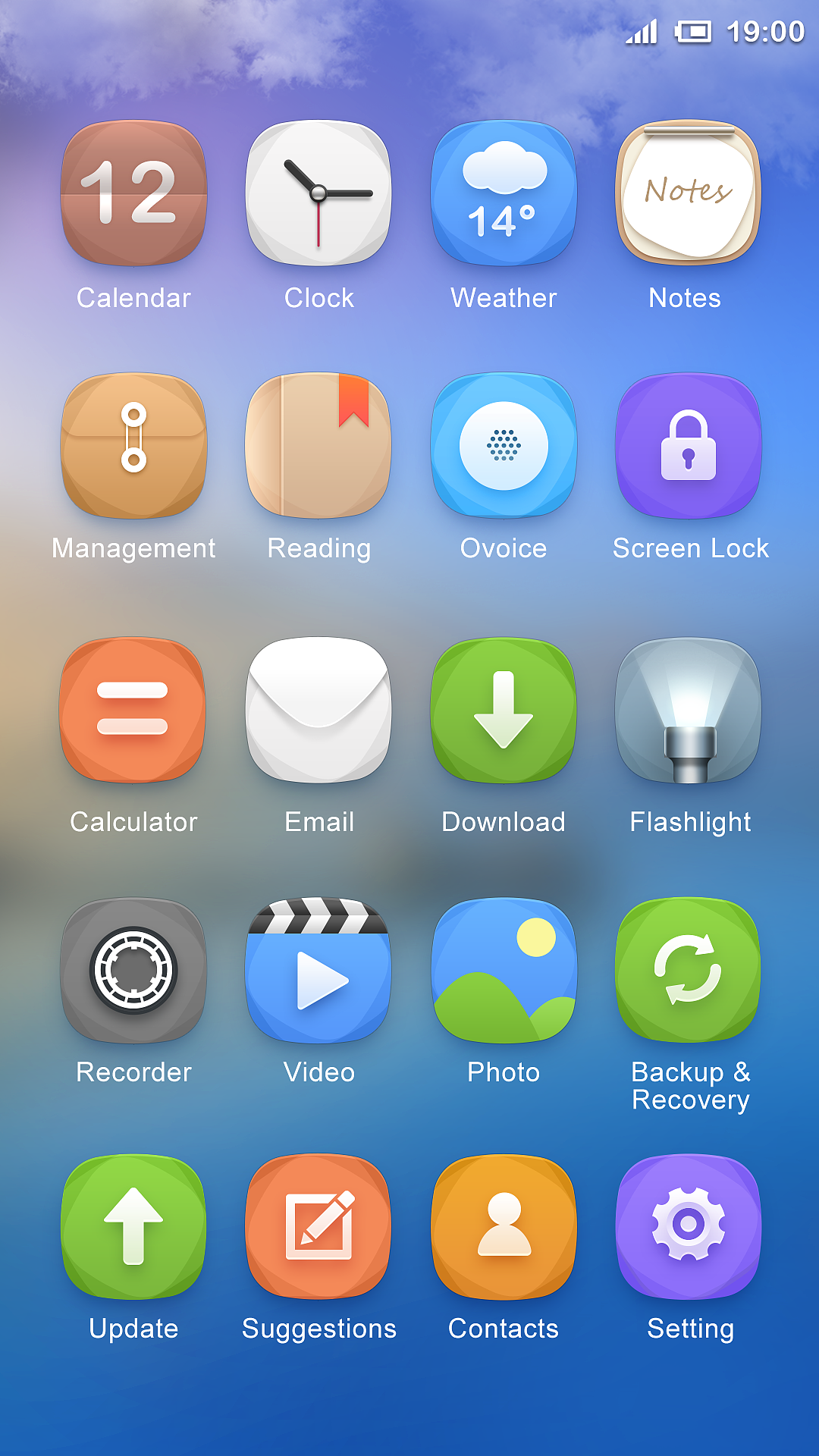The height and width of the screenshot is (1456, 819).
Task: Launch the Recorder app
Action: 133,971
